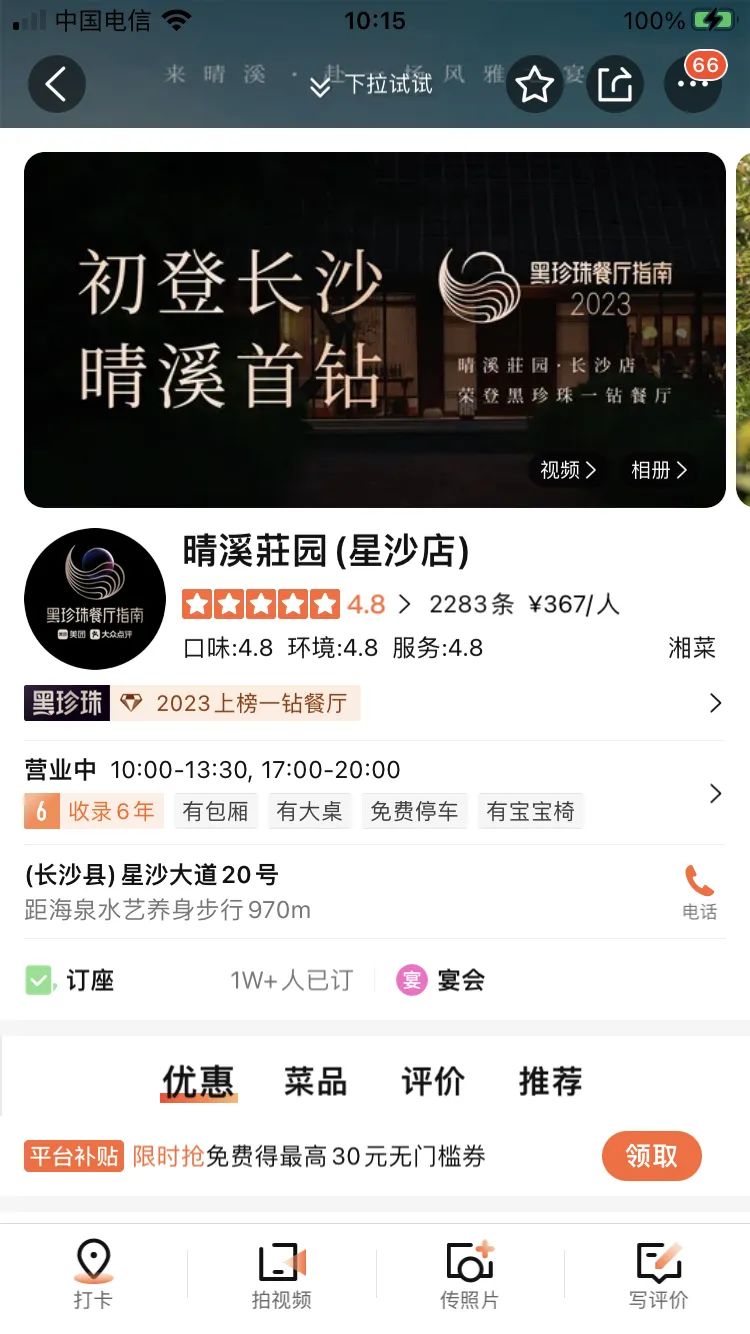Claim the coupon with 领取 button
Image resolution: width=750 pixels, height=1334 pixels.
click(x=651, y=1156)
